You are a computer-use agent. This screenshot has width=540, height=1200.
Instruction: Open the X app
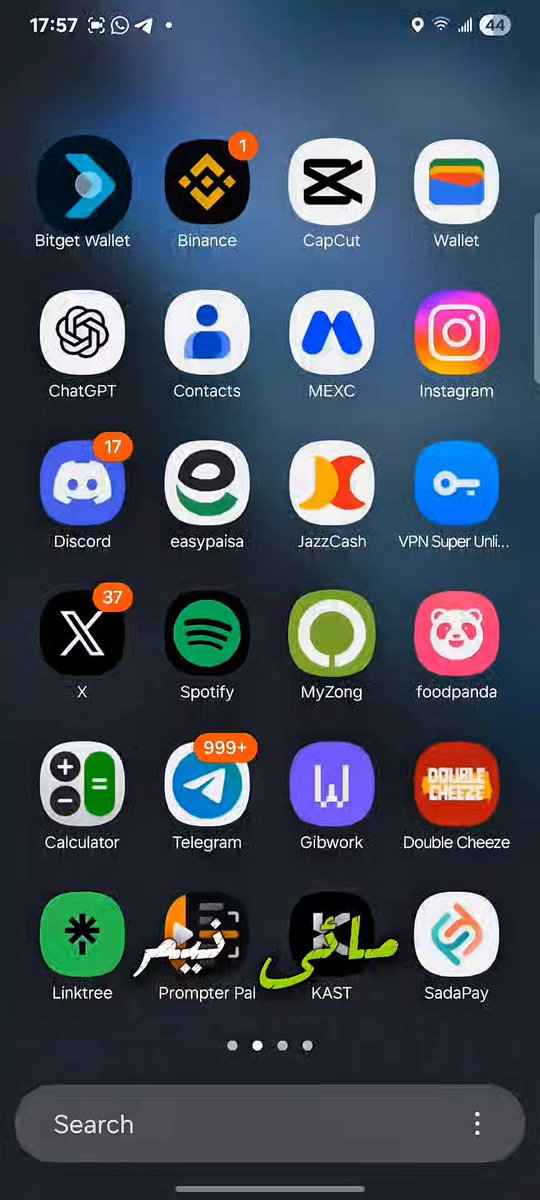point(82,635)
